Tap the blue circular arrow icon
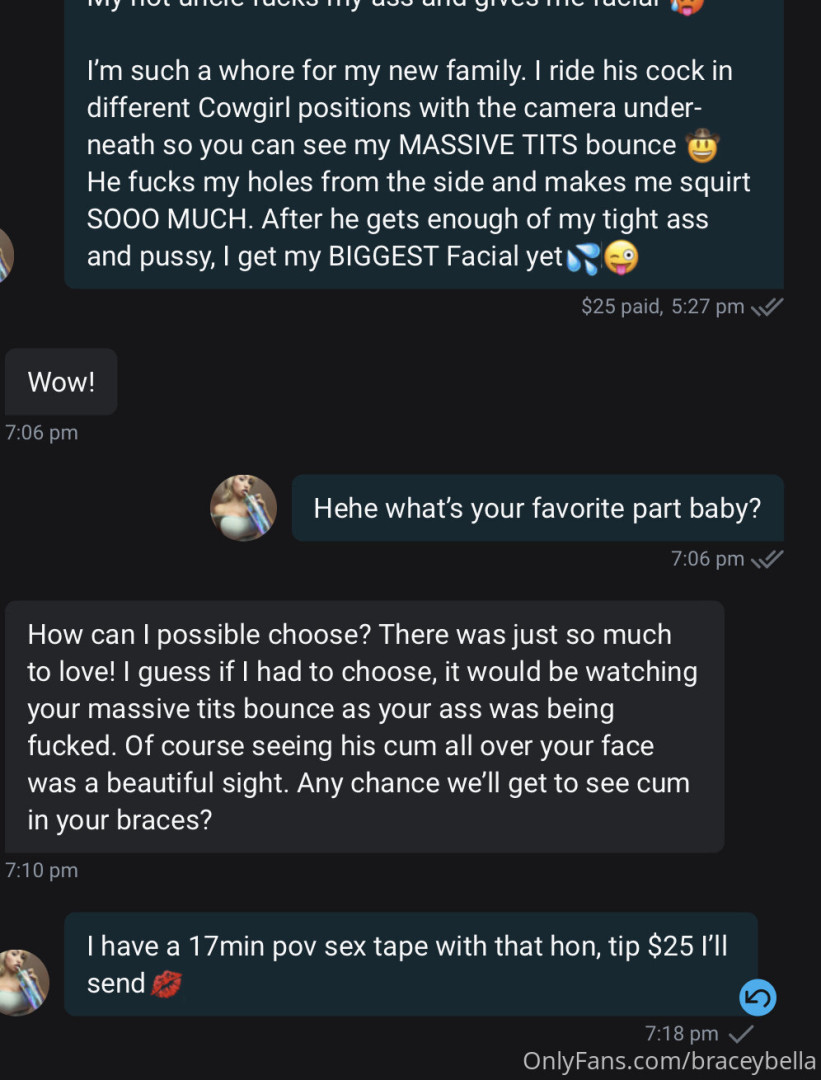The width and height of the screenshot is (821, 1080). [757, 997]
